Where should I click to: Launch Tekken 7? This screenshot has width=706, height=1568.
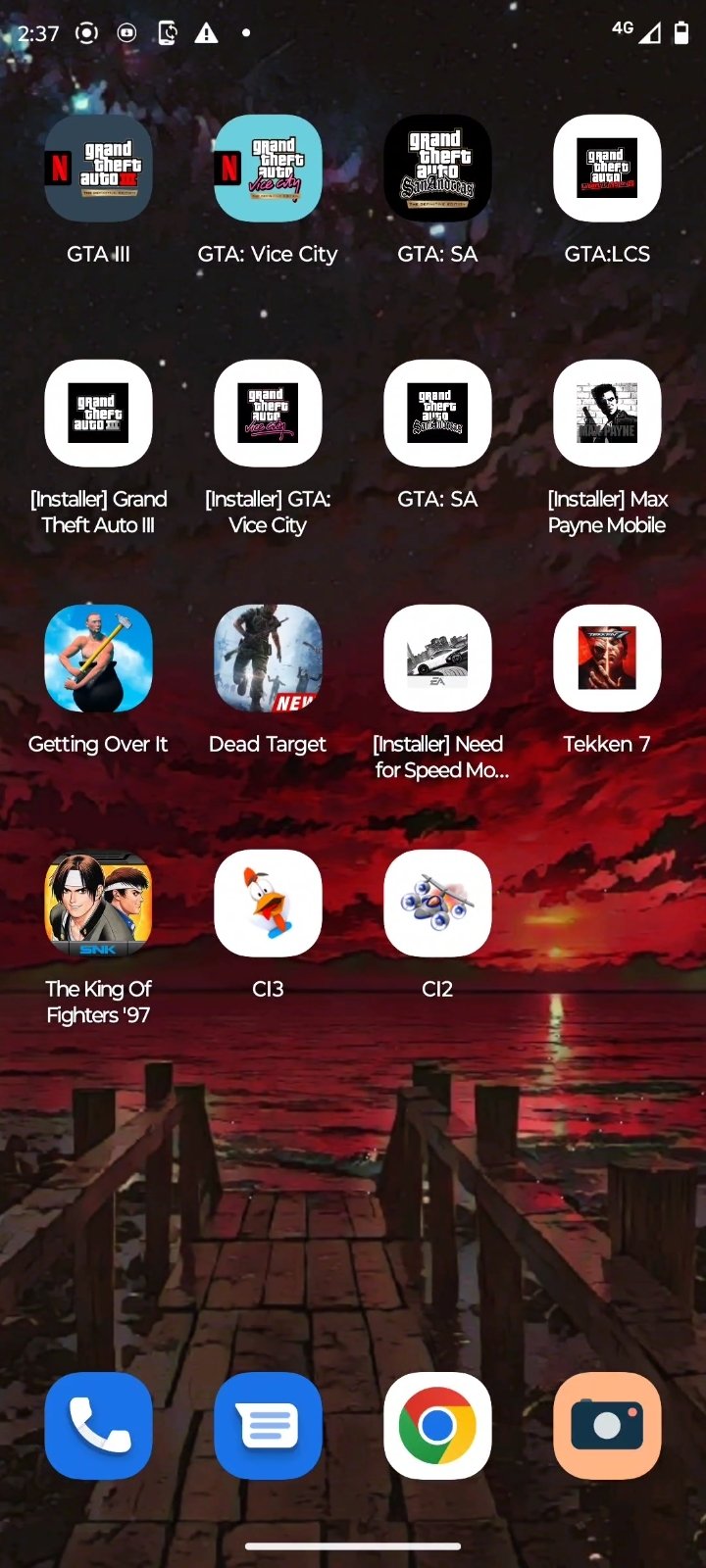607,659
